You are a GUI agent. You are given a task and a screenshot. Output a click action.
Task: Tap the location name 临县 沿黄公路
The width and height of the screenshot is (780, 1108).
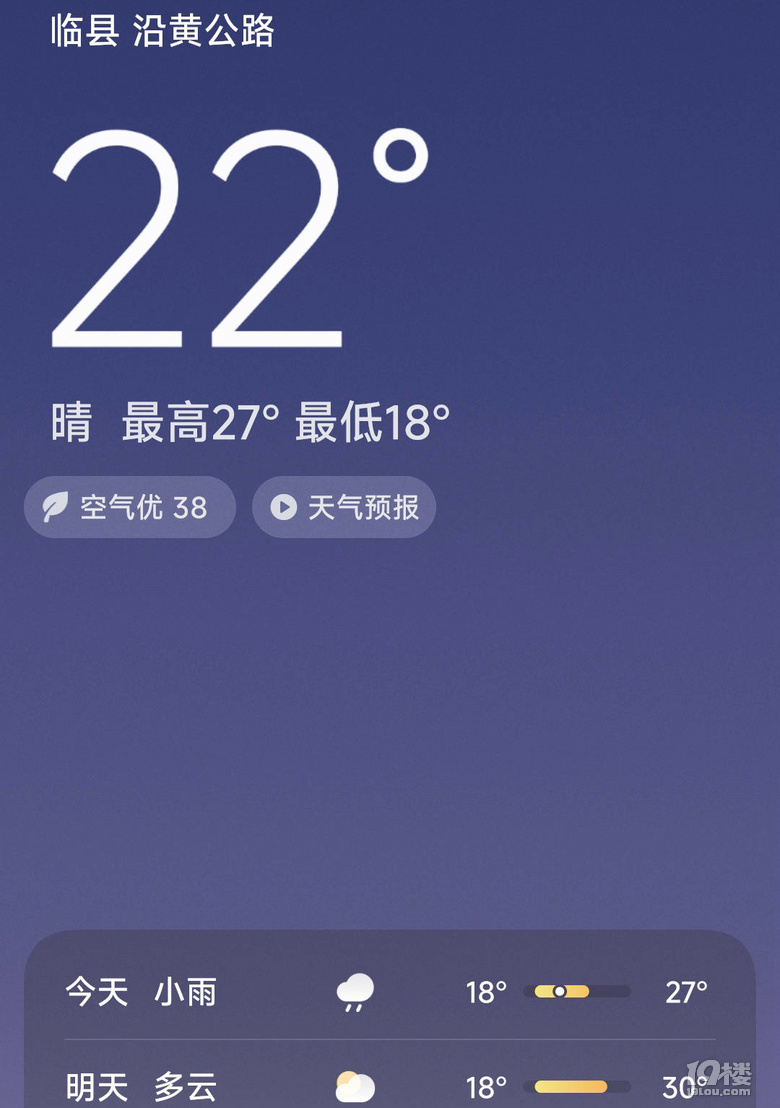coord(163,31)
